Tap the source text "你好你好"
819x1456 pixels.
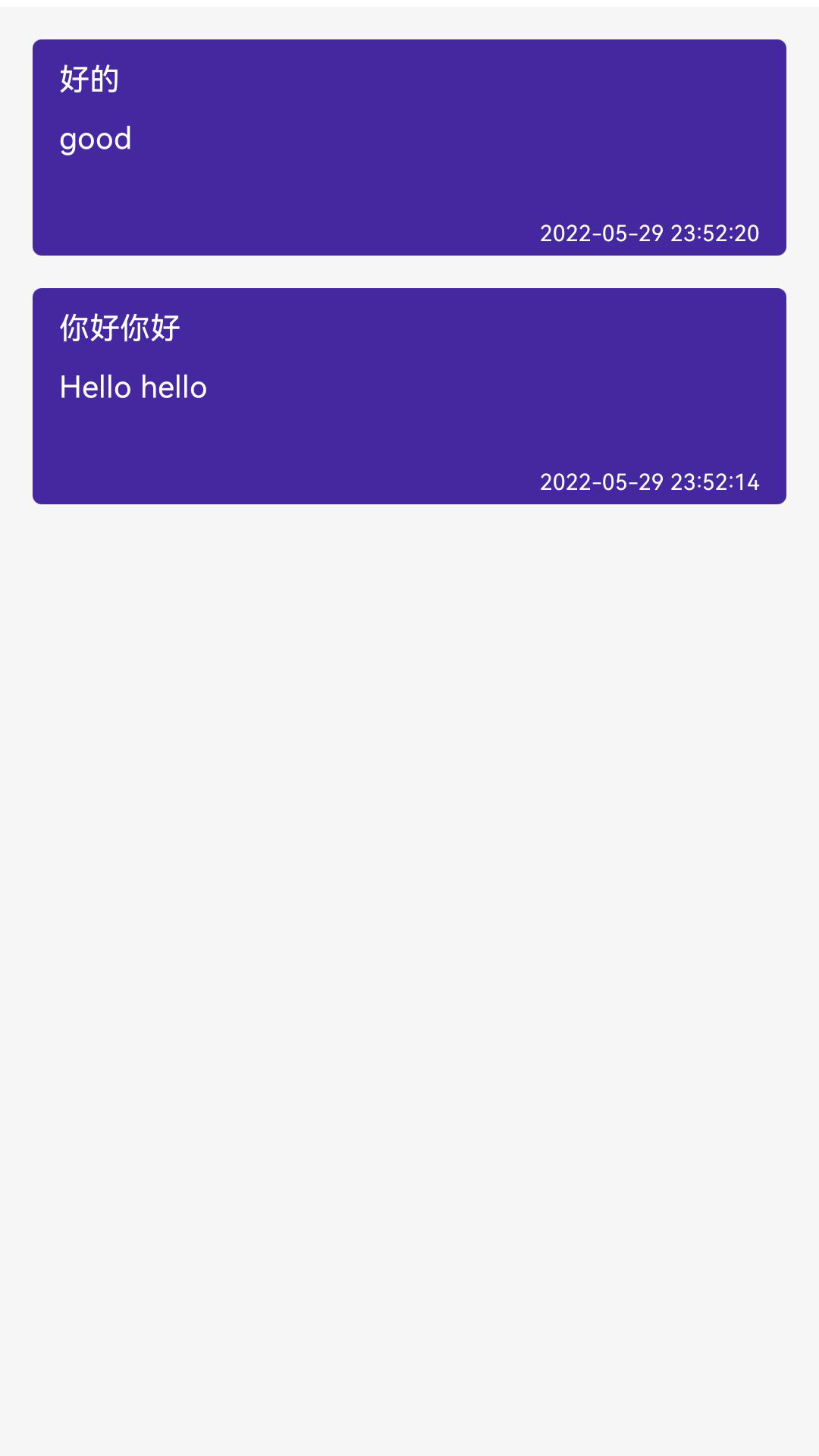point(120,328)
